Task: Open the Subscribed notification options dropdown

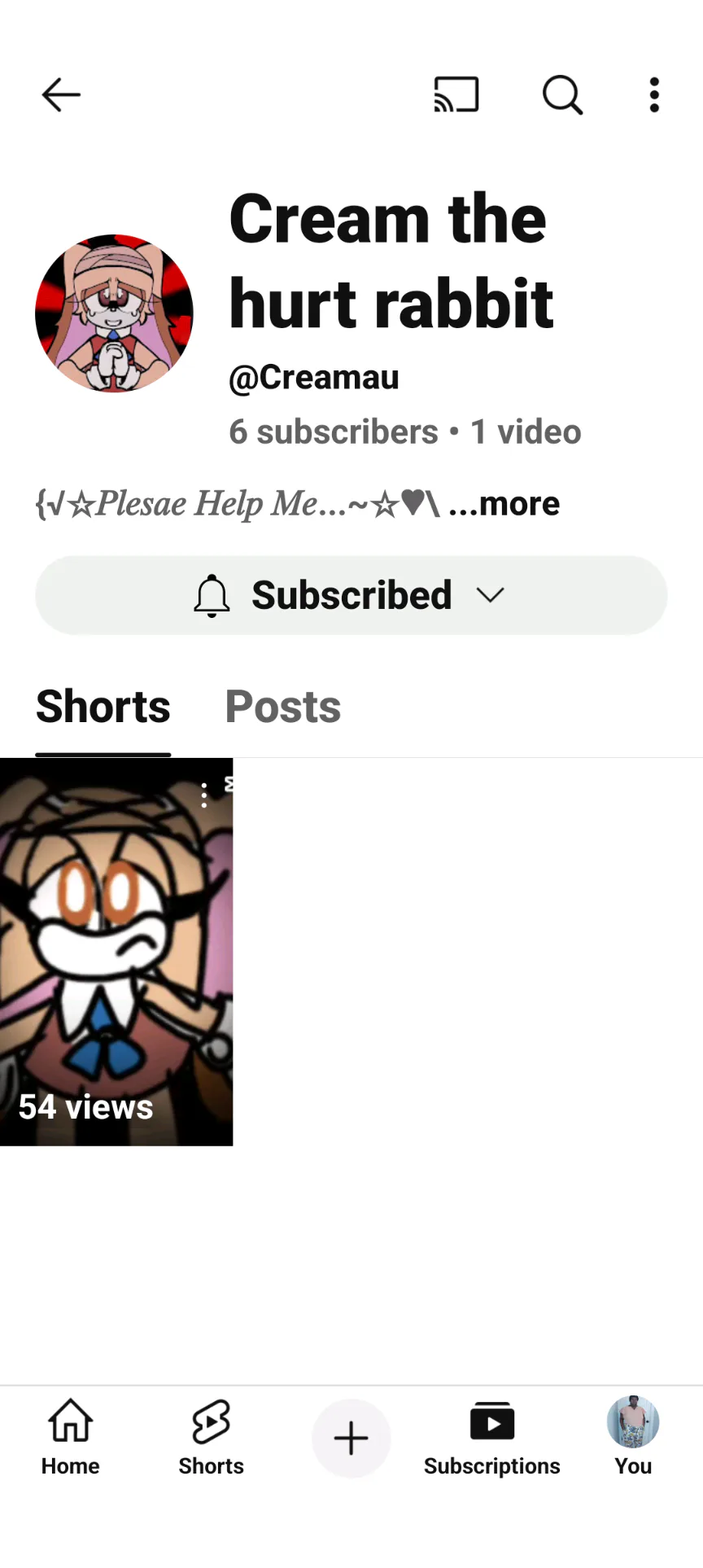Action: click(351, 595)
